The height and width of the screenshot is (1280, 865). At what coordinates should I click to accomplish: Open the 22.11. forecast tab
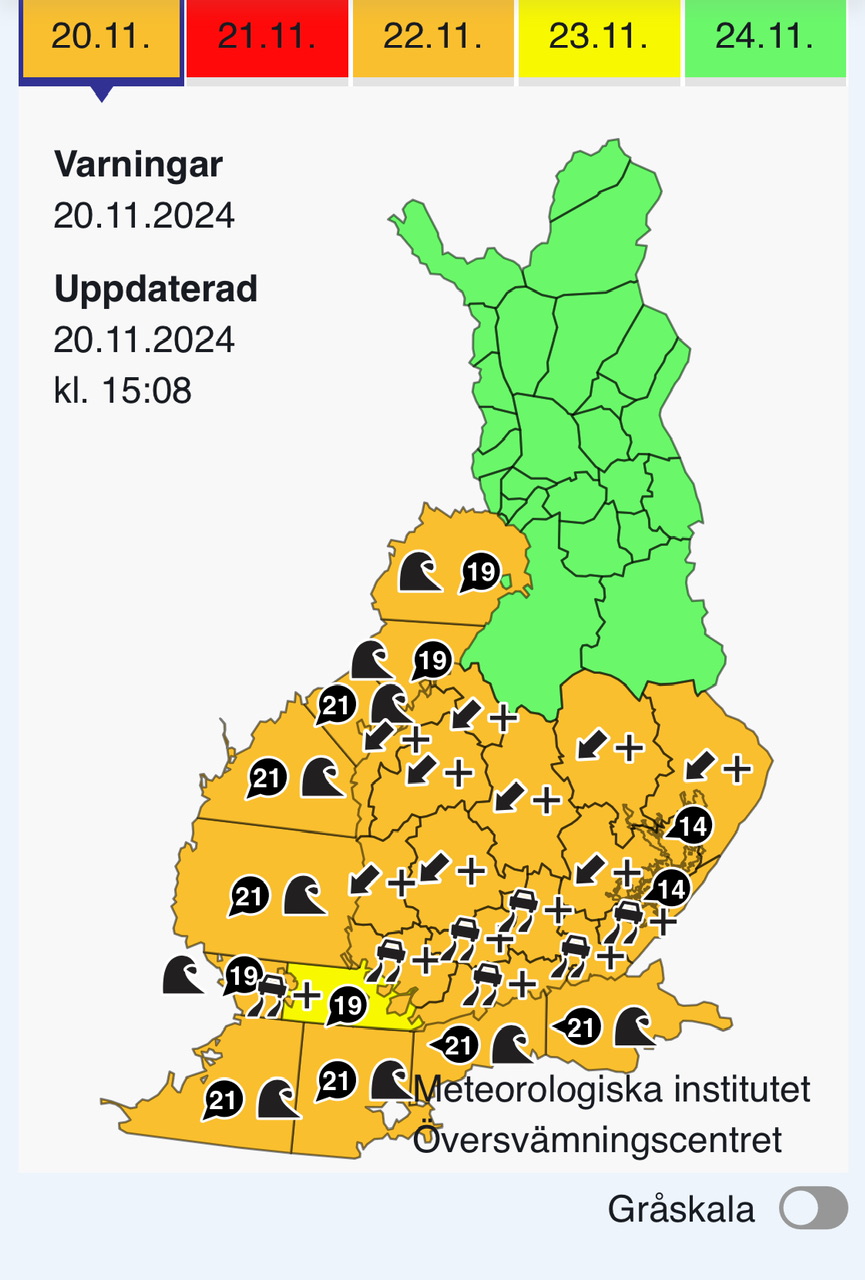click(433, 38)
